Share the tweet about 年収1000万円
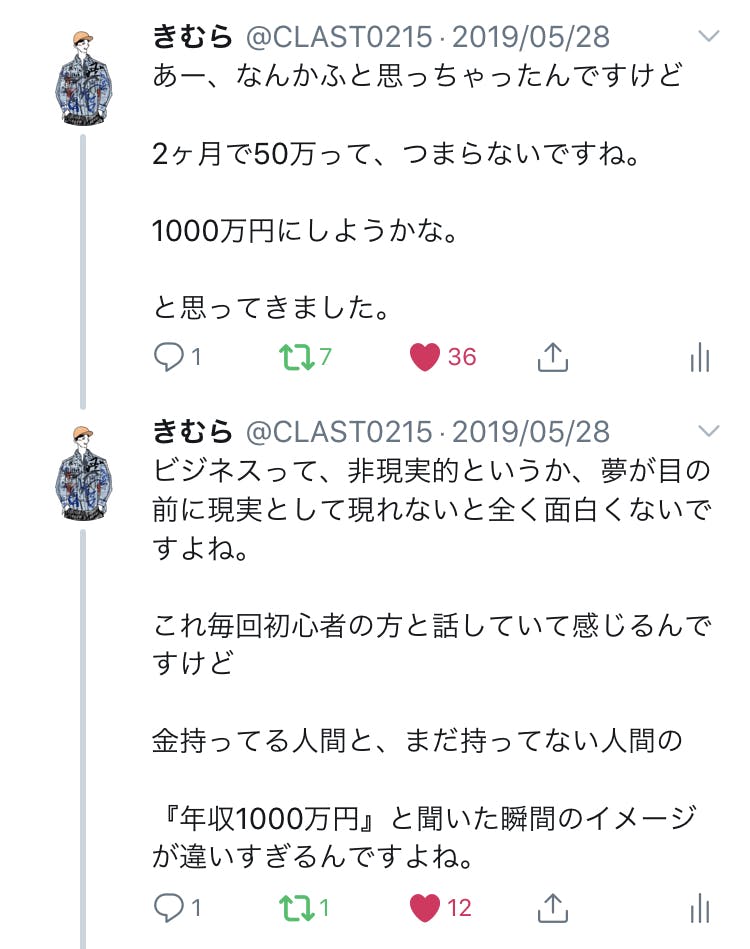 (553, 908)
